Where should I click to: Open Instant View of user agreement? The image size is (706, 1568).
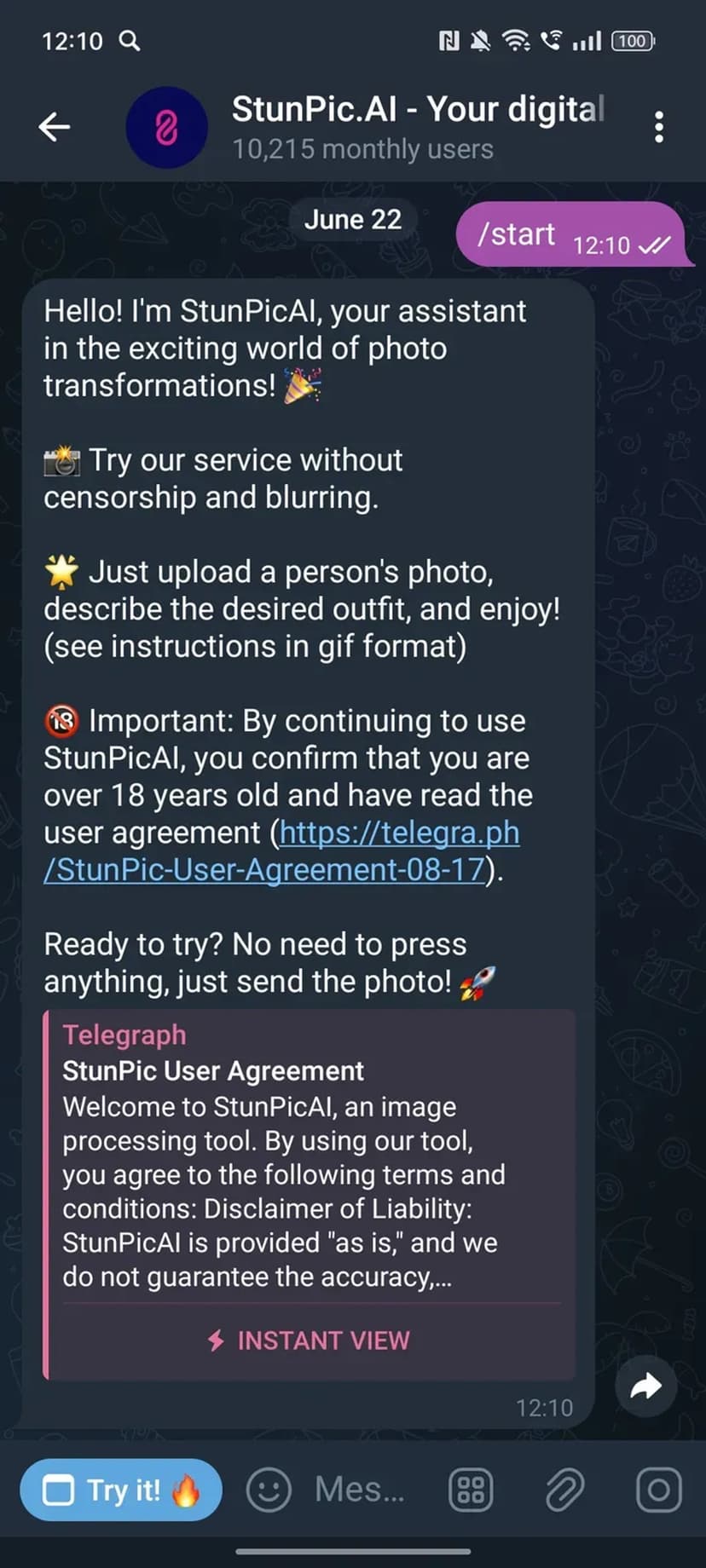(x=310, y=1340)
